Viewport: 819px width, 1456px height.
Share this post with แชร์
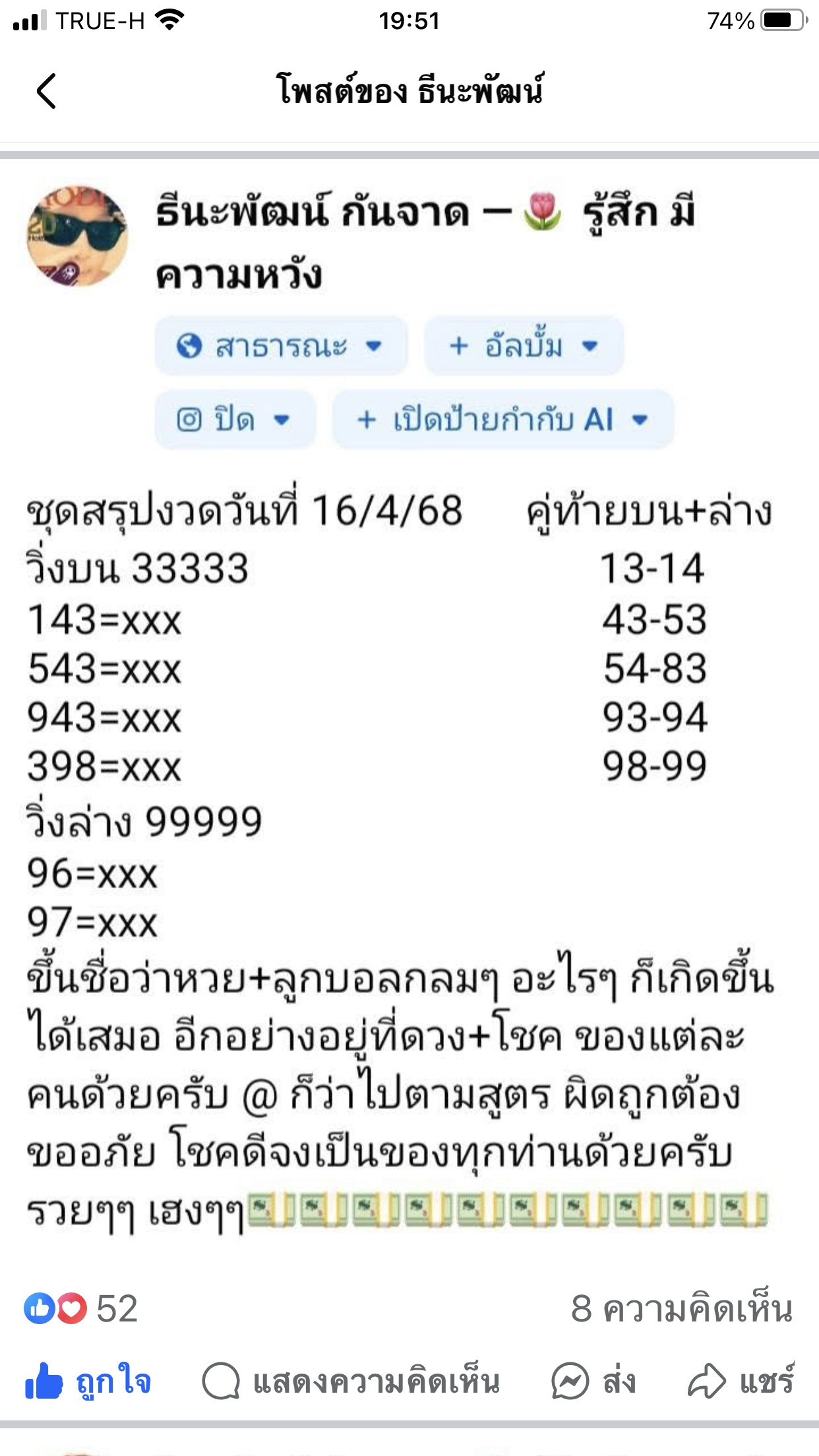click(x=741, y=1381)
